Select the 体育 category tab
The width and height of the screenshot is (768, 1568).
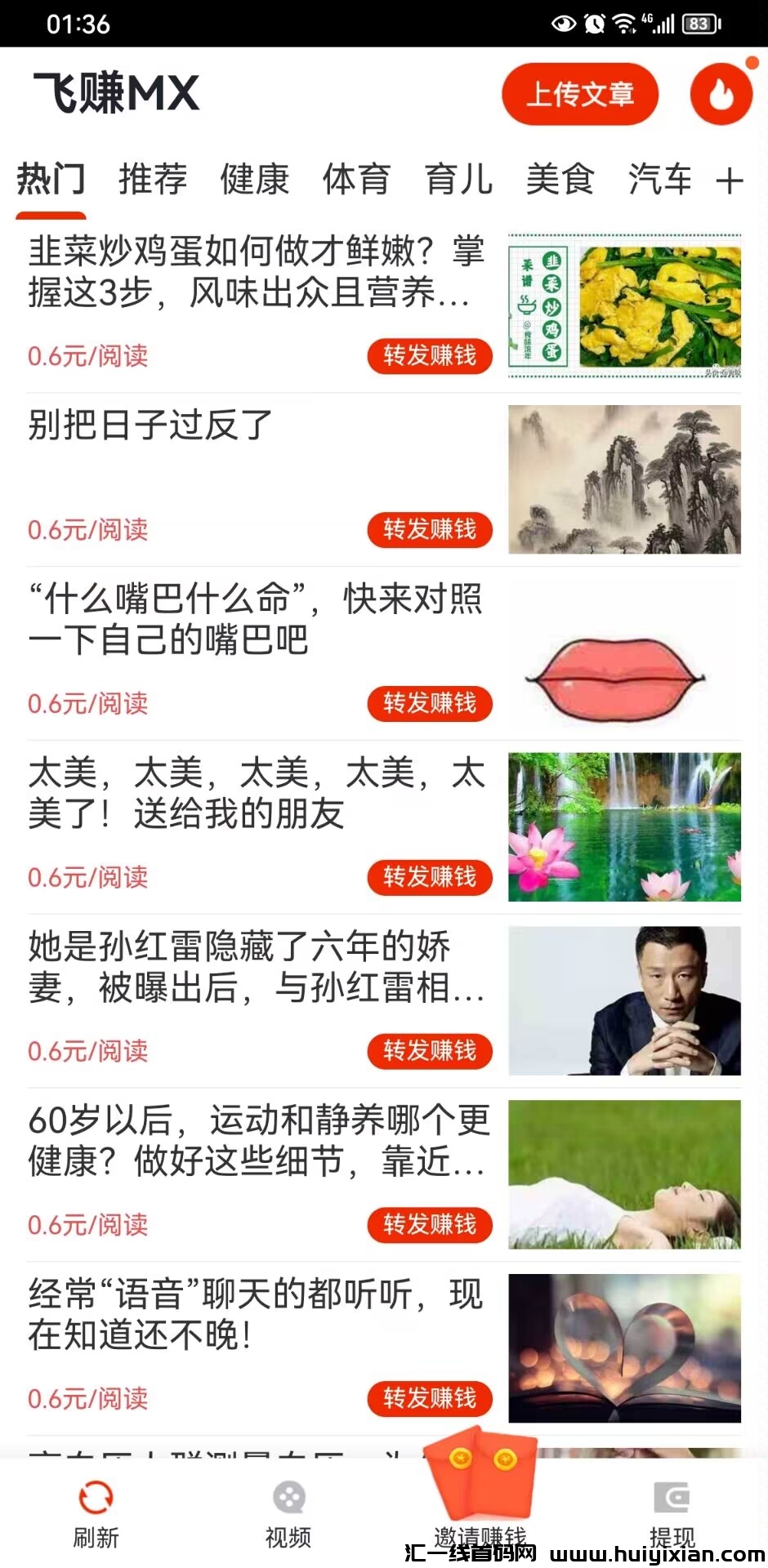(356, 179)
